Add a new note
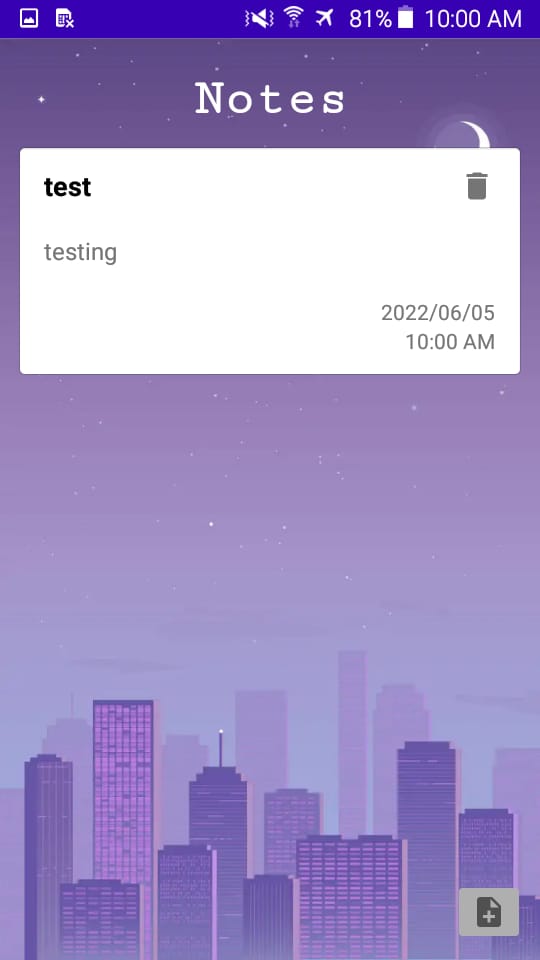This screenshot has height=960, width=540. click(489, 912)
